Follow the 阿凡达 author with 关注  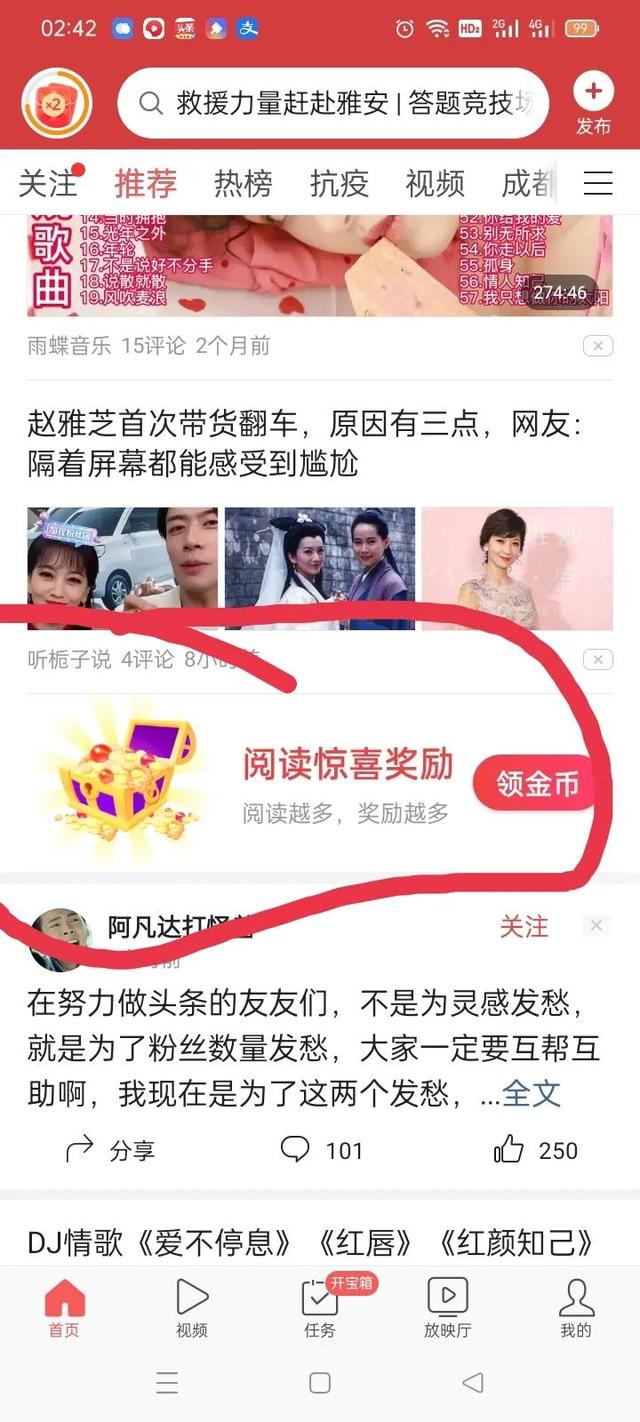[524, 927]
